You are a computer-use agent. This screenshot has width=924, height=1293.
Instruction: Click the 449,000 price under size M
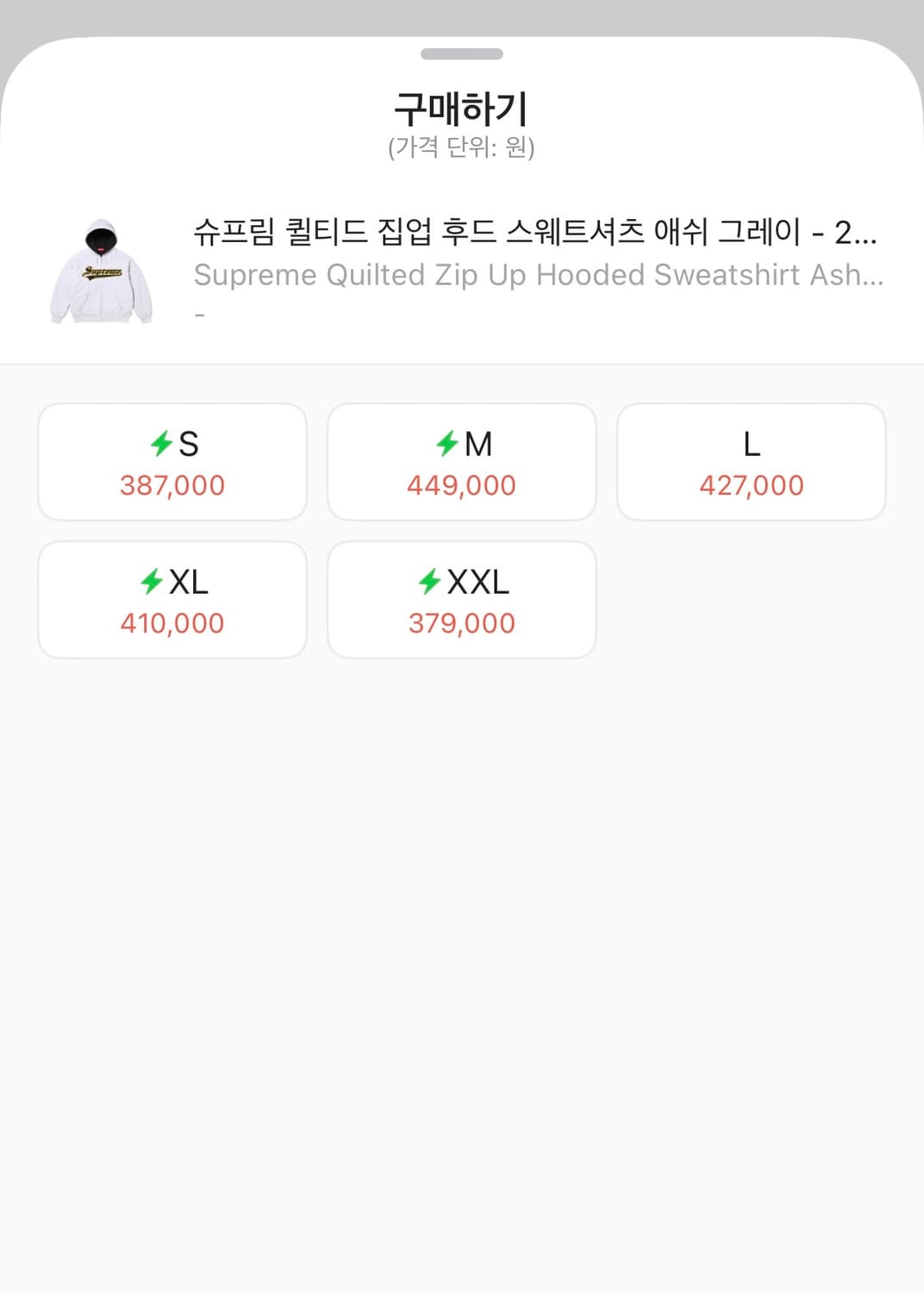461,485
